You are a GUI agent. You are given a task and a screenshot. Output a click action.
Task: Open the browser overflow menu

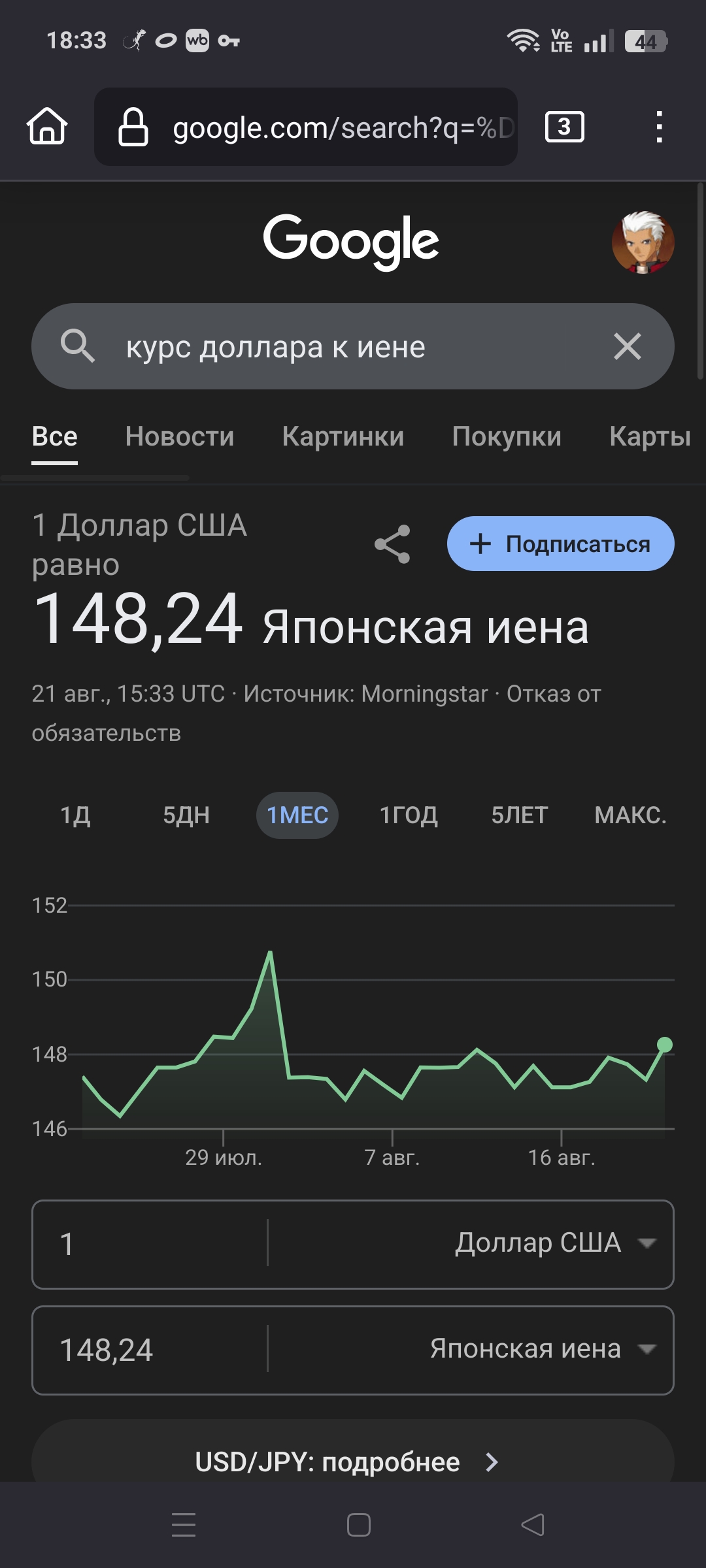click(659, 127)
